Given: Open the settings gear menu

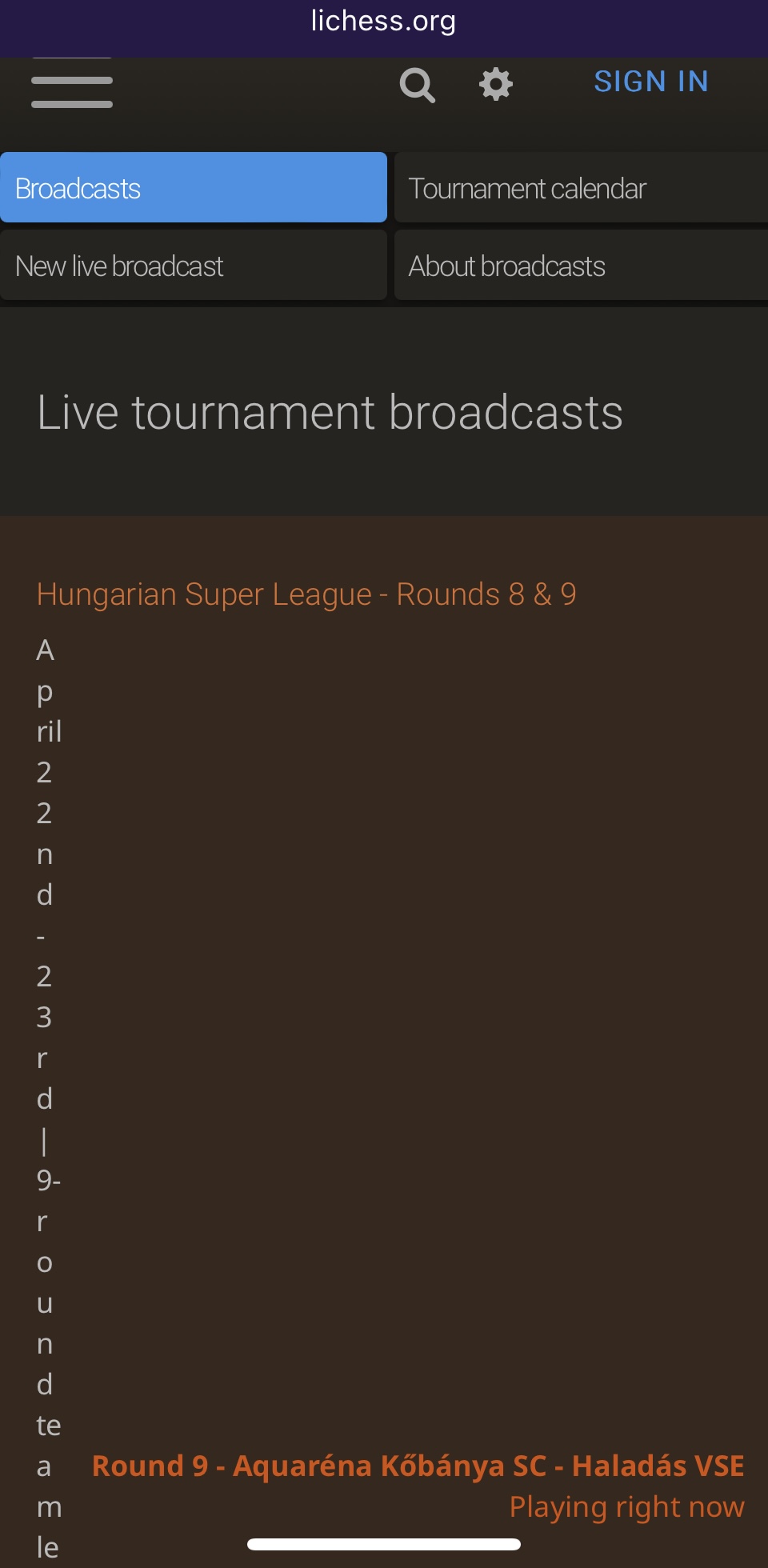Looking at the screenshot, I should pos(494,83).
